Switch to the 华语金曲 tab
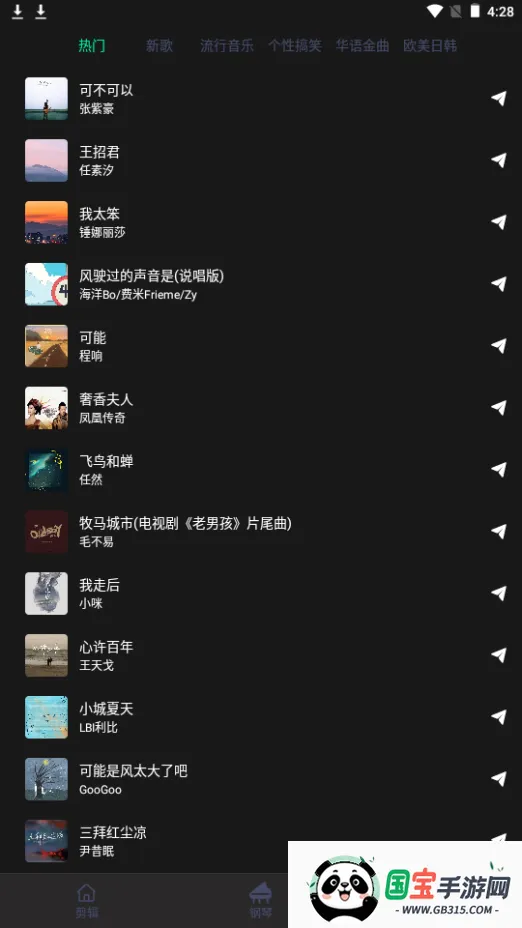Screen dimensions: 522x928 (x=362, y=46)
